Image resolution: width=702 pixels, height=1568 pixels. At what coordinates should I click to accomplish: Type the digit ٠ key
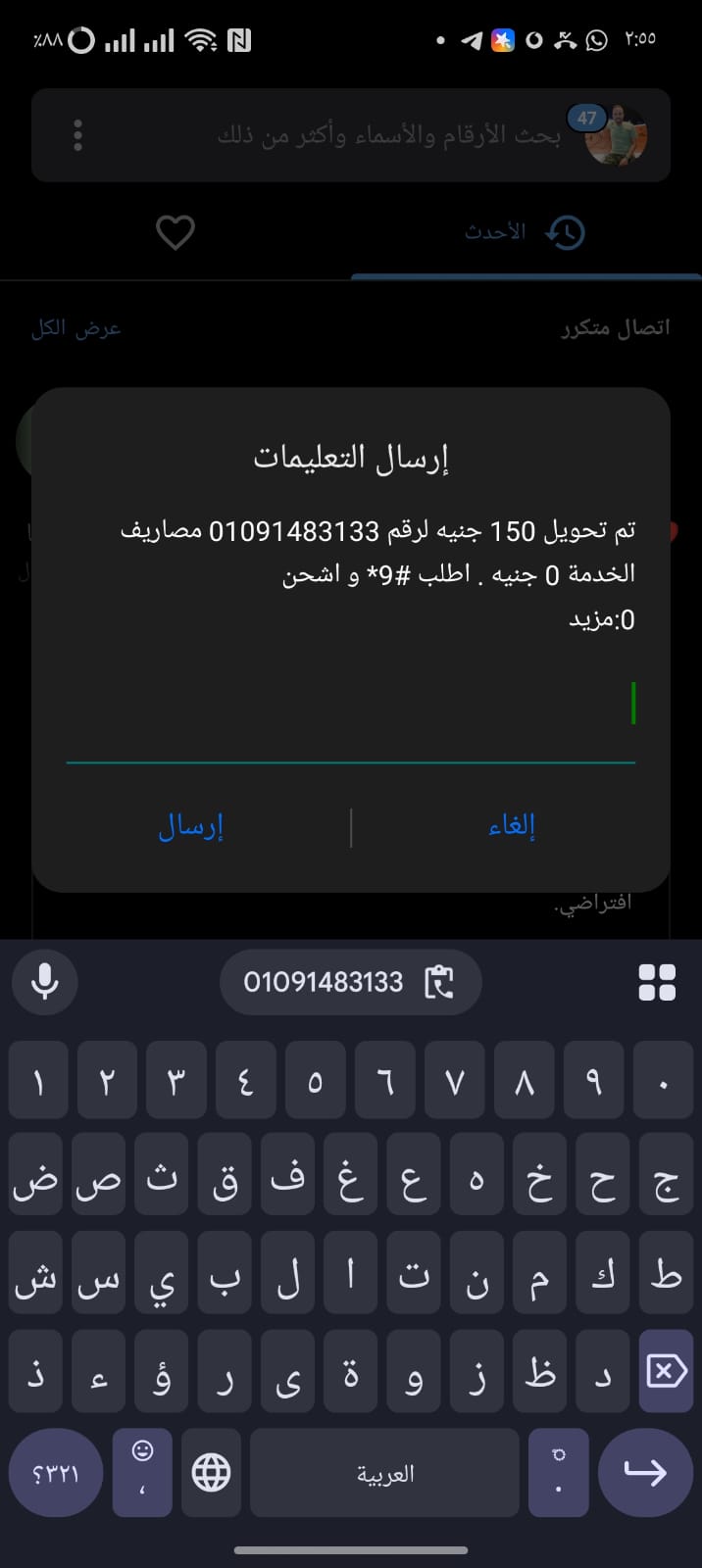pyautogui.click(x=664, y=1081)
